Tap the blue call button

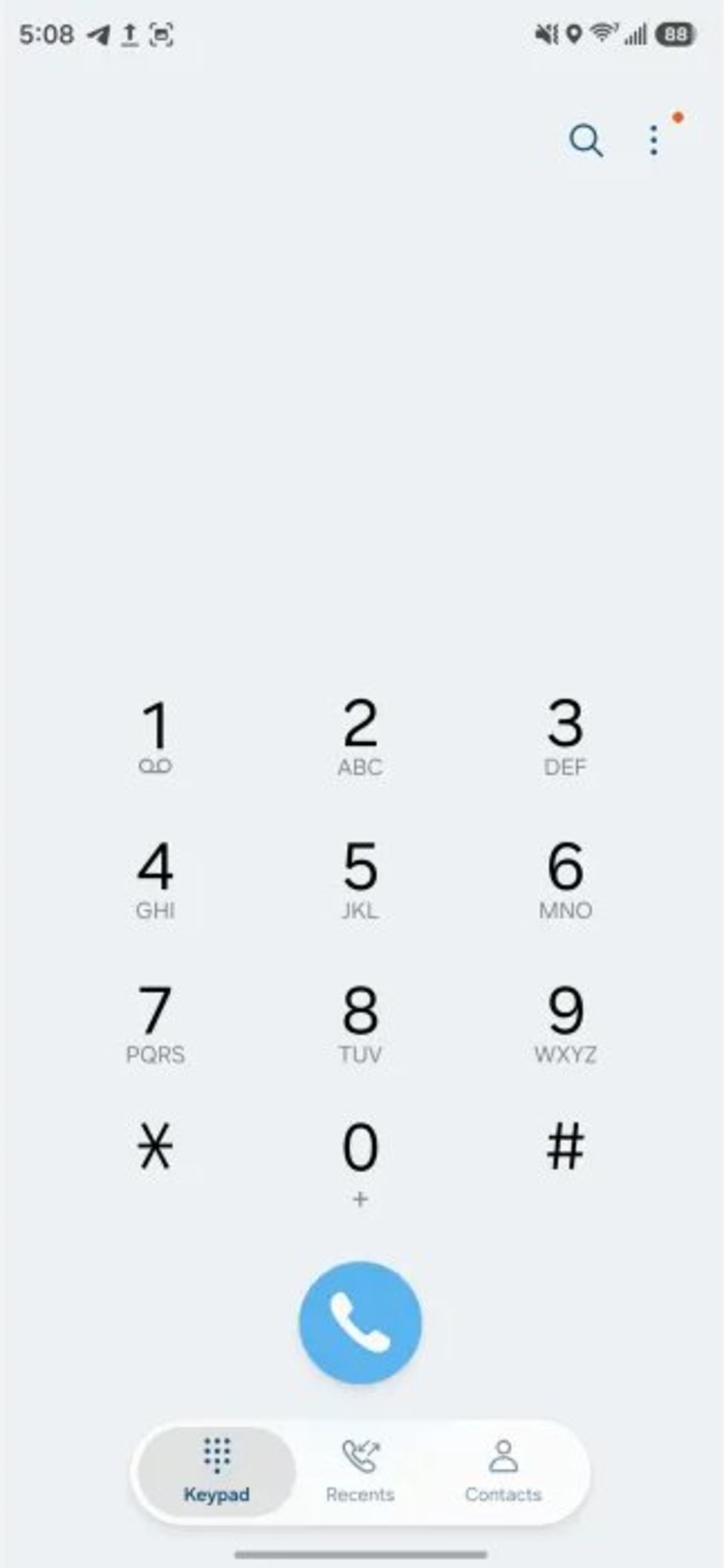[361, 1325]
